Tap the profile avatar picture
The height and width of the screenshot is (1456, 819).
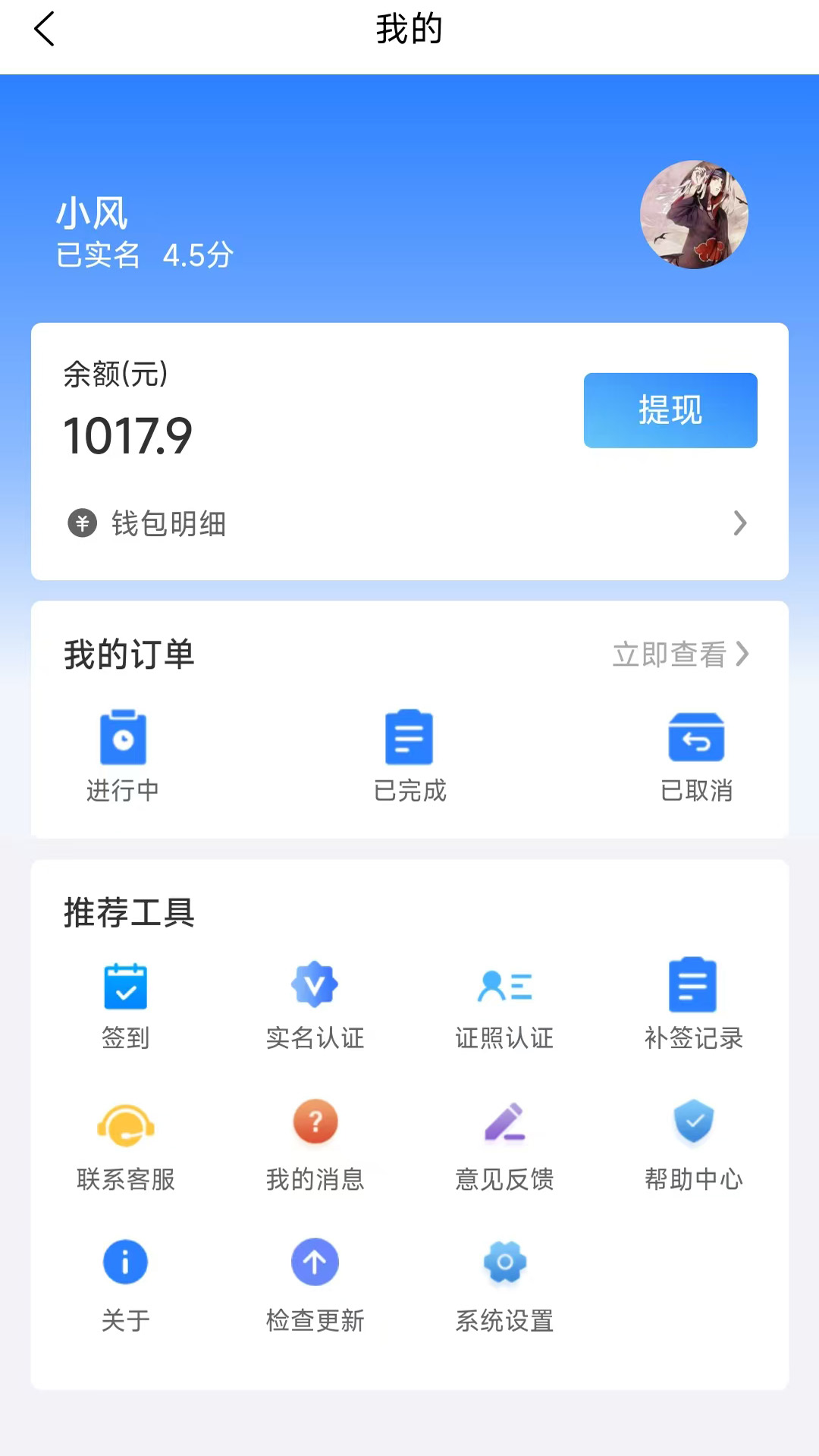click(x=694, y=215)
